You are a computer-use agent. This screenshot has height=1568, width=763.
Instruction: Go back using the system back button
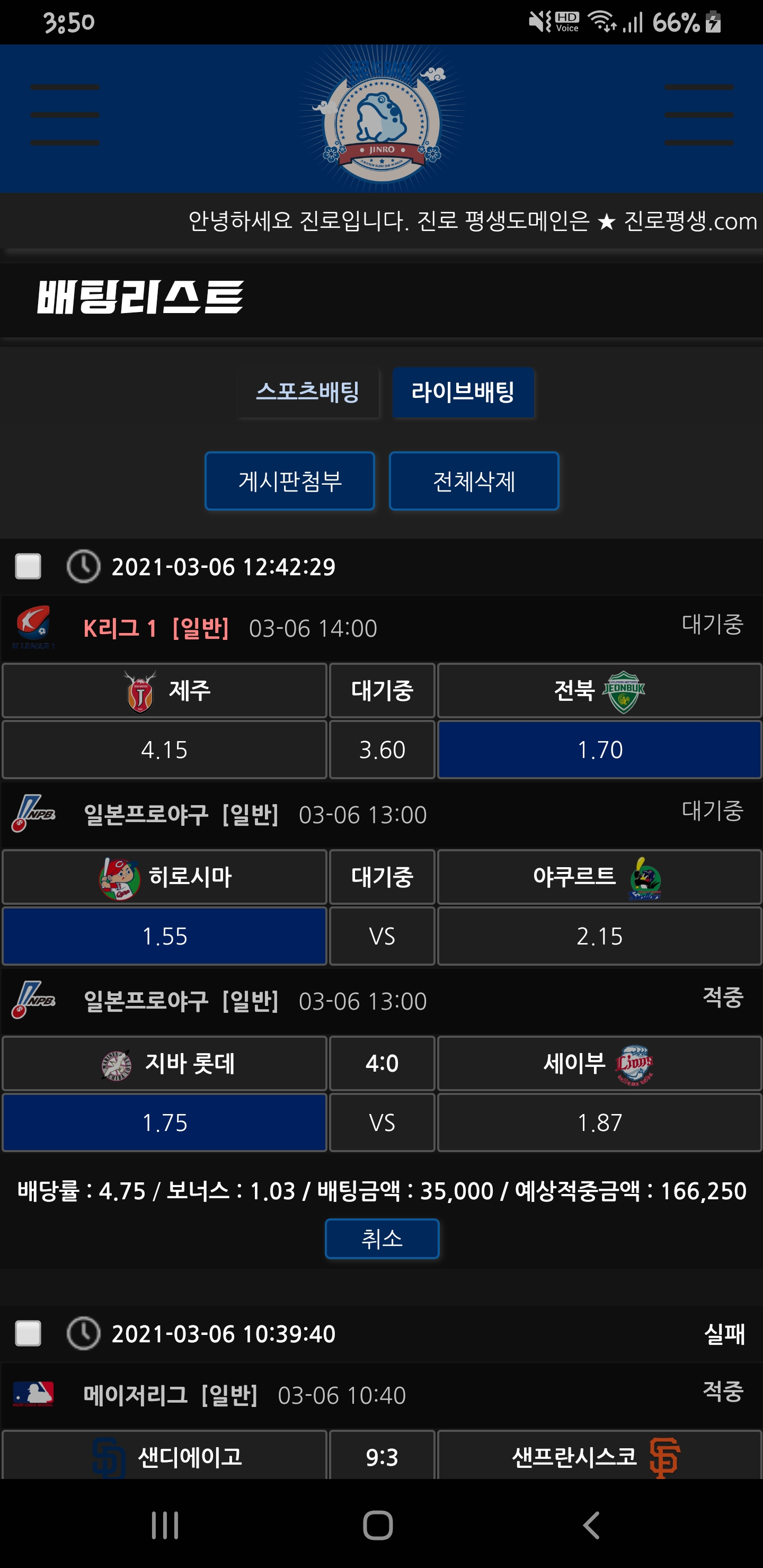tap(591, 1525)
